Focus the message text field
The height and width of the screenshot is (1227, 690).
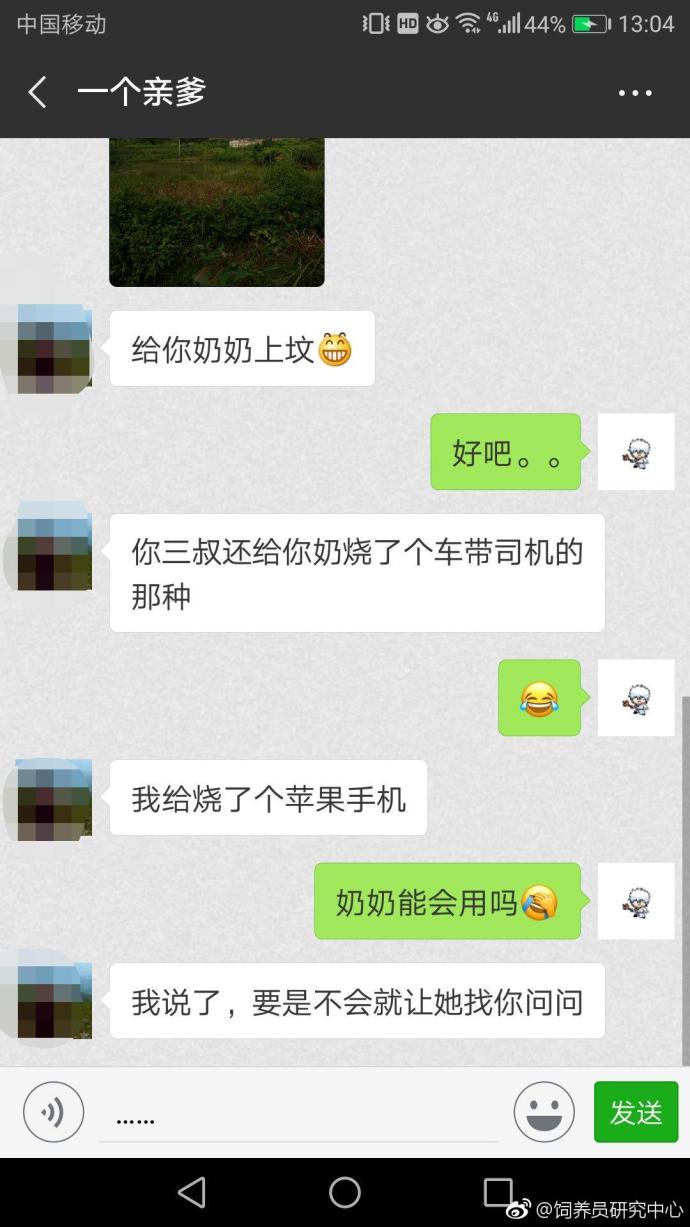[300, 1116]
